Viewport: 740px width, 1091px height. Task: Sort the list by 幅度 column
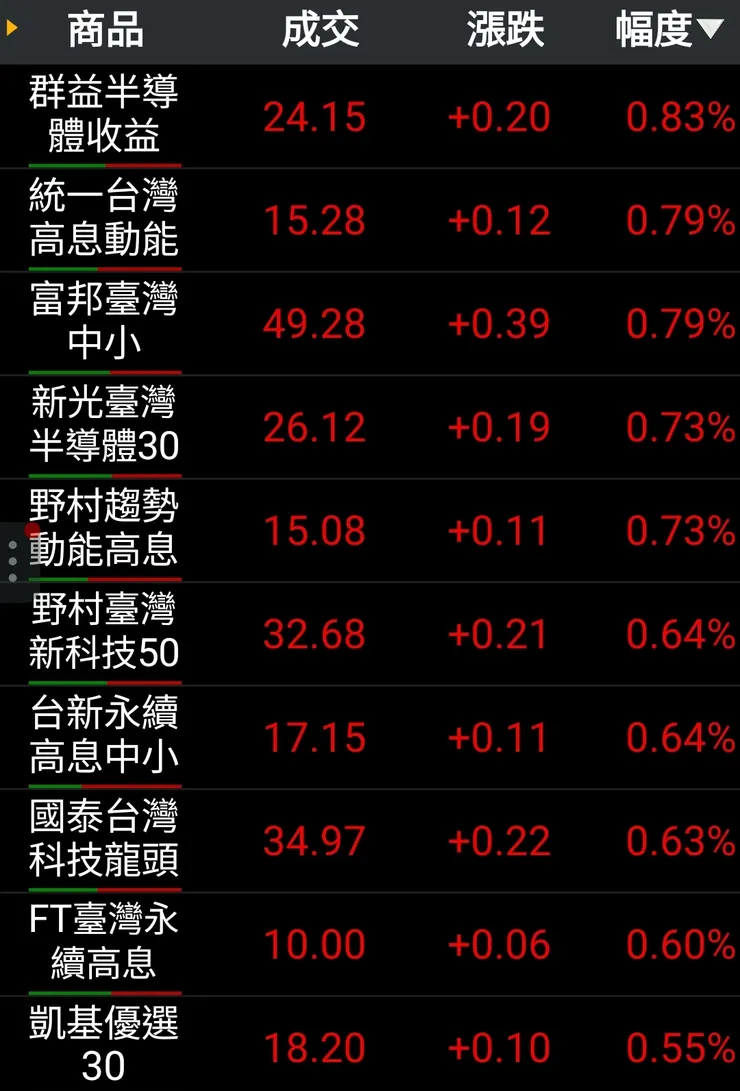coord(668,30)
